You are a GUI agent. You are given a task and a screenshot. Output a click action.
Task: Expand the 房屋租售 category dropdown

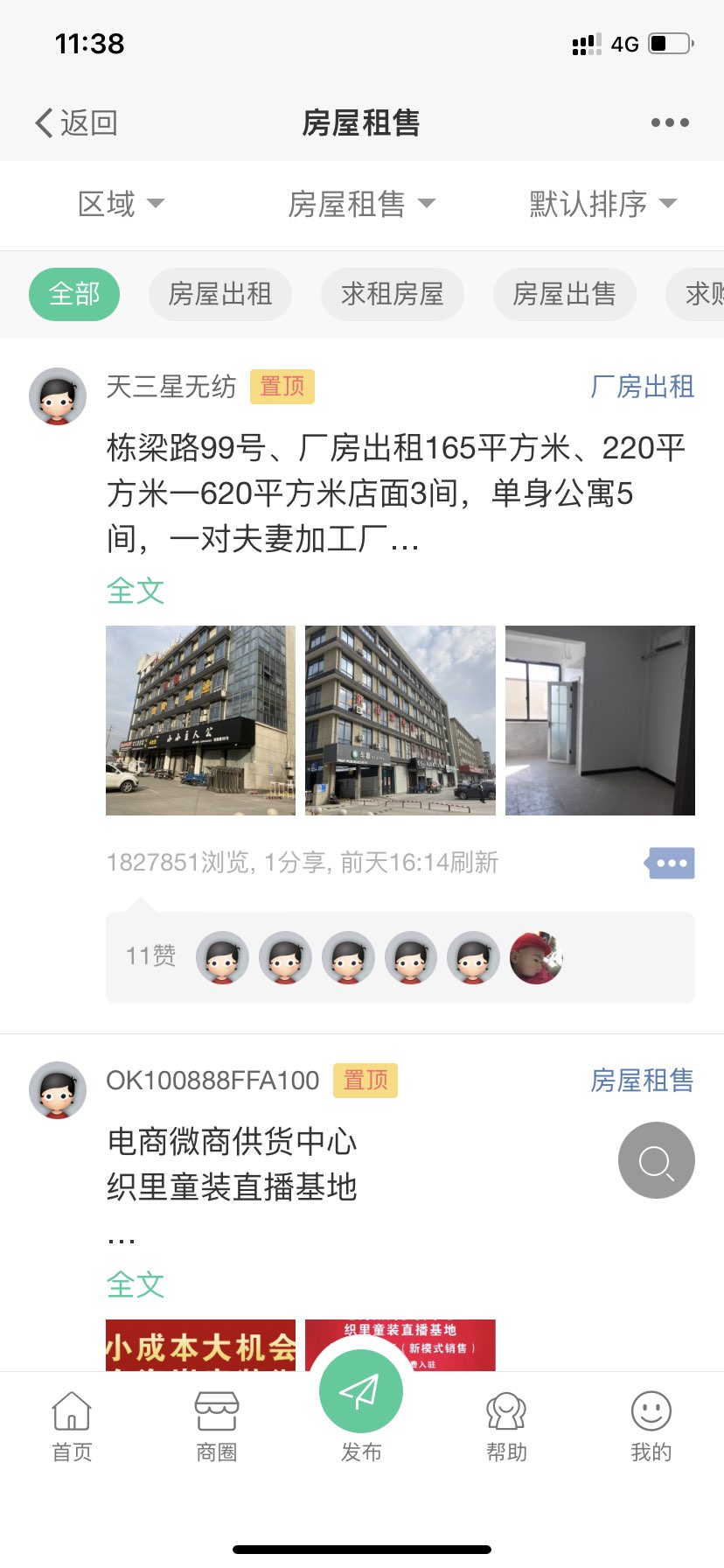click(x=361, y=204)
